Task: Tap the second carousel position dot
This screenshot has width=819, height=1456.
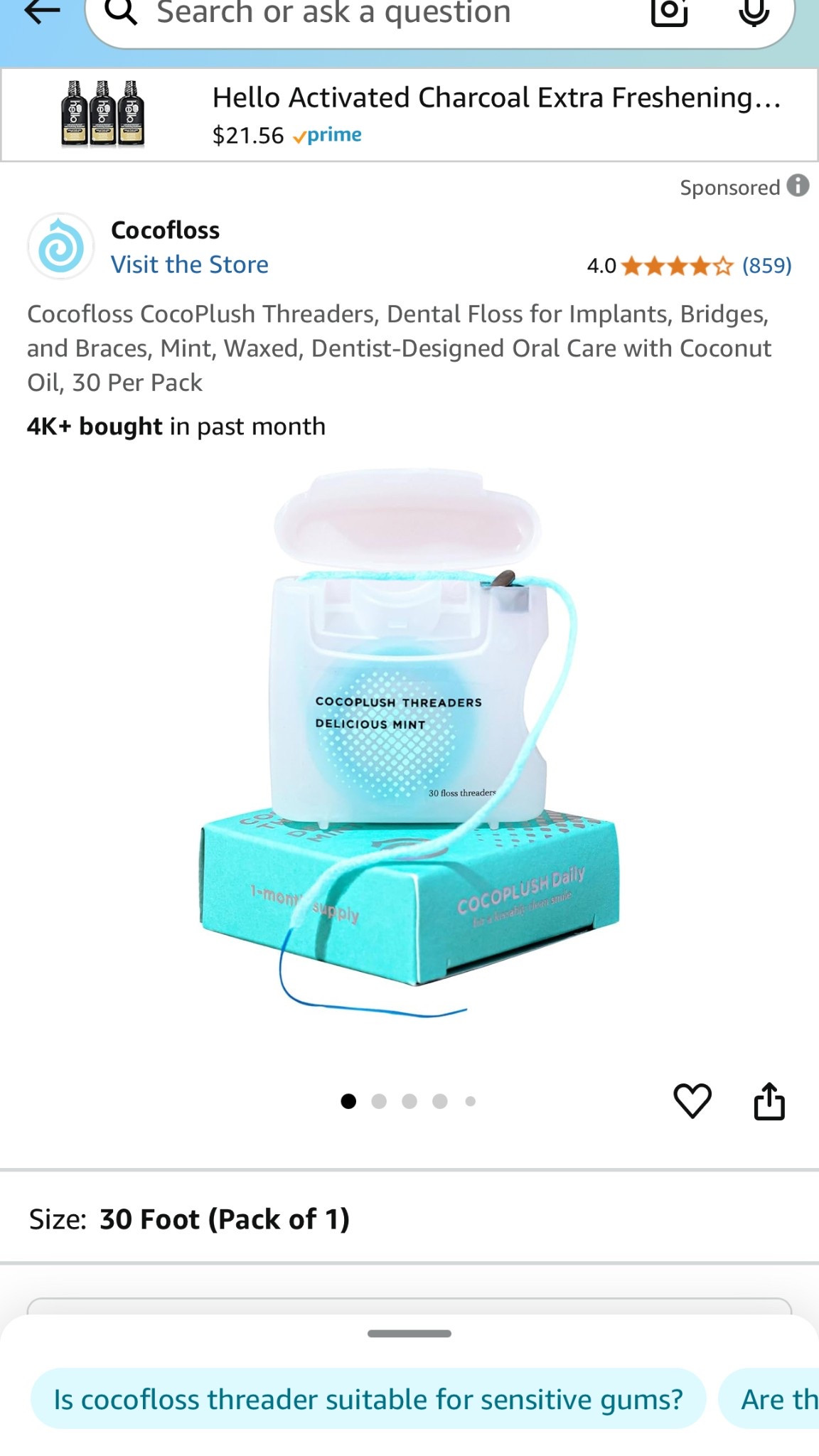Action: (379, 1100)
